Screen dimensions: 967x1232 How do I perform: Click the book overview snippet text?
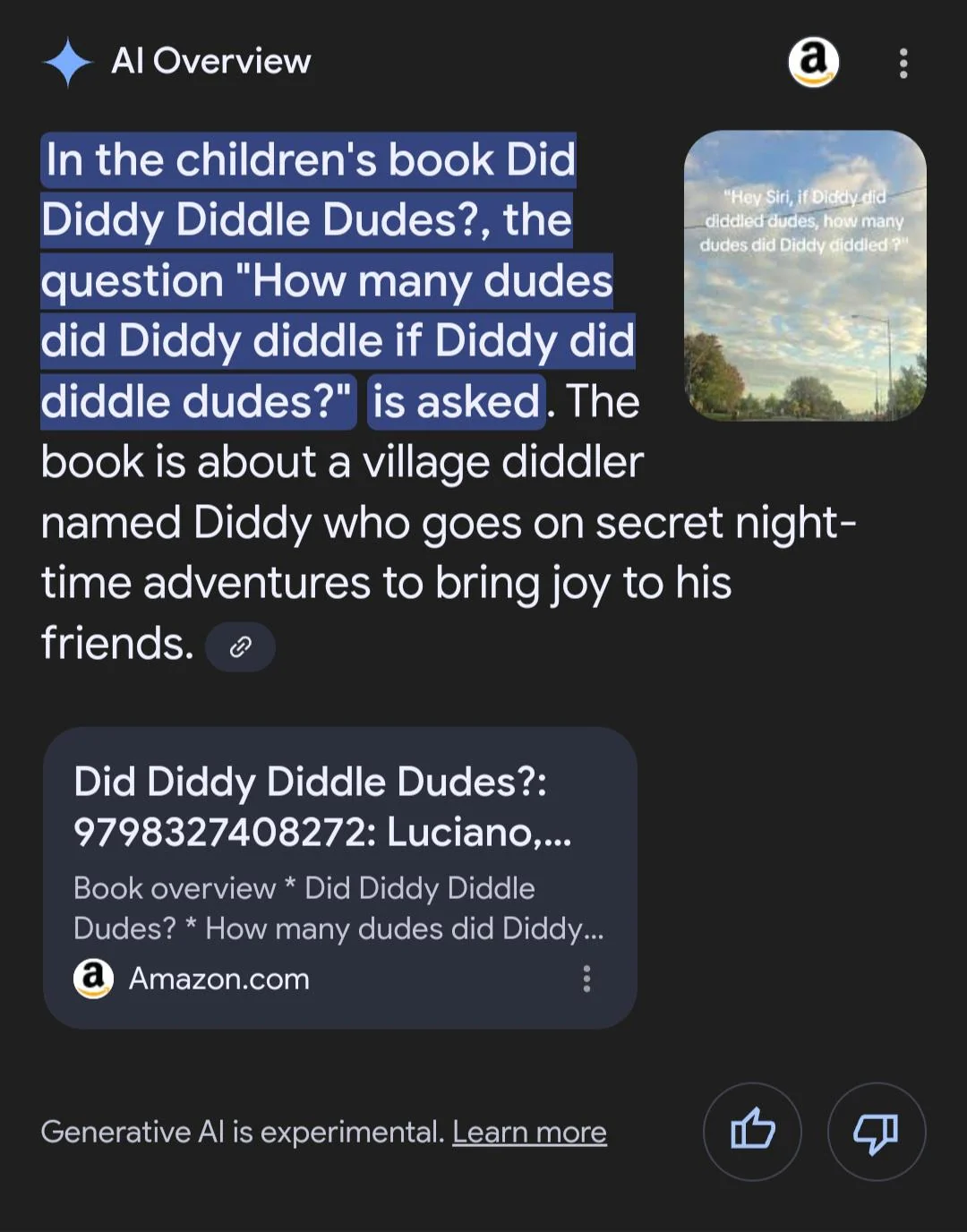click(338, 907)
